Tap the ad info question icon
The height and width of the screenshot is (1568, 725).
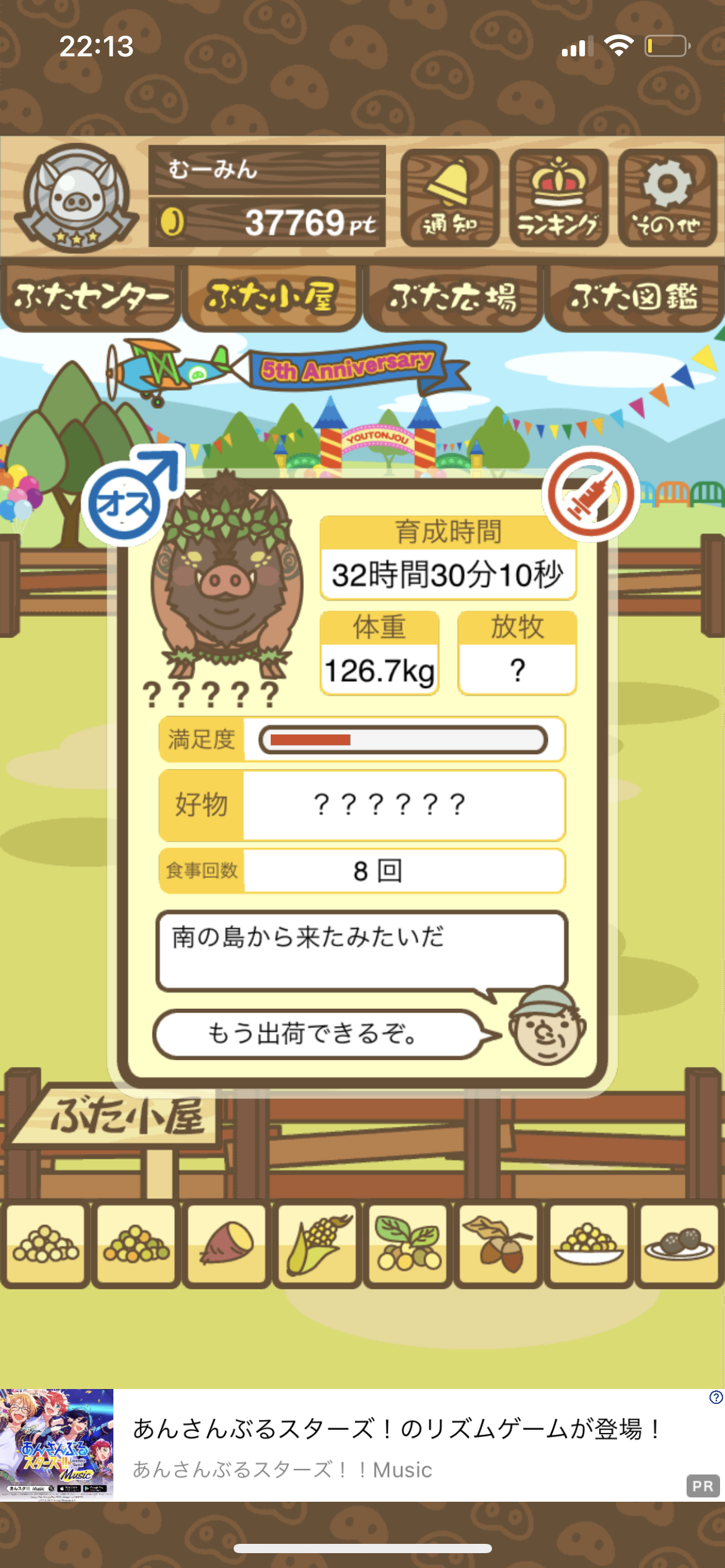716,1397
